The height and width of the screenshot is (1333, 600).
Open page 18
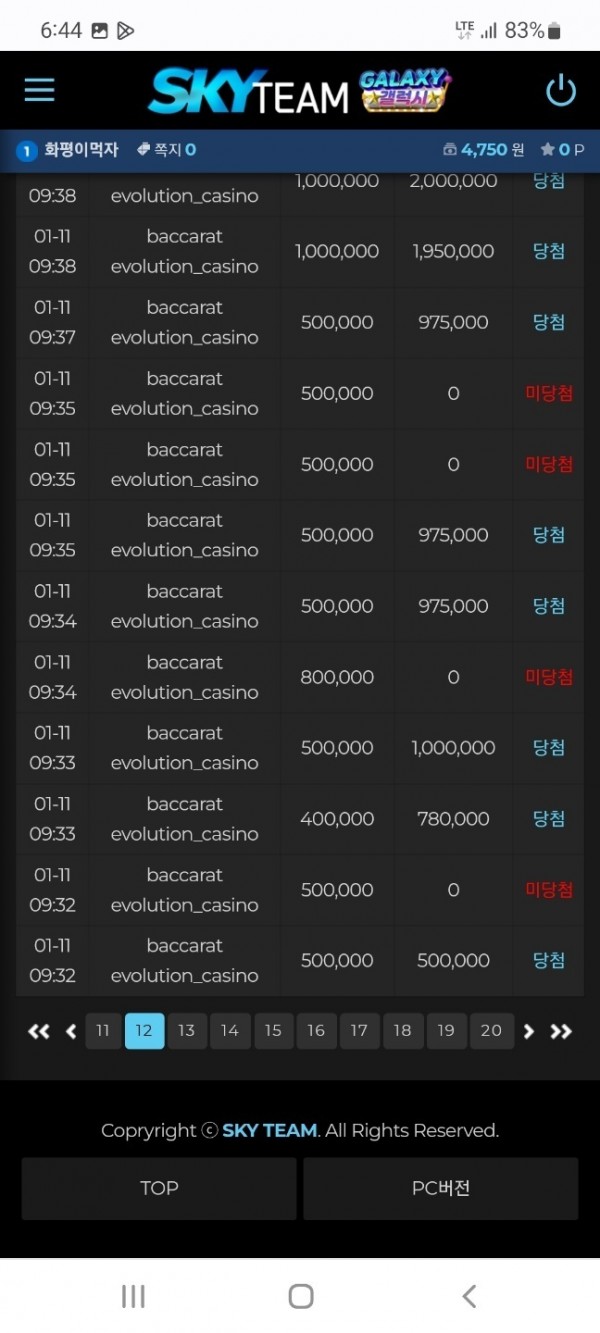(x=402, y=1031)
